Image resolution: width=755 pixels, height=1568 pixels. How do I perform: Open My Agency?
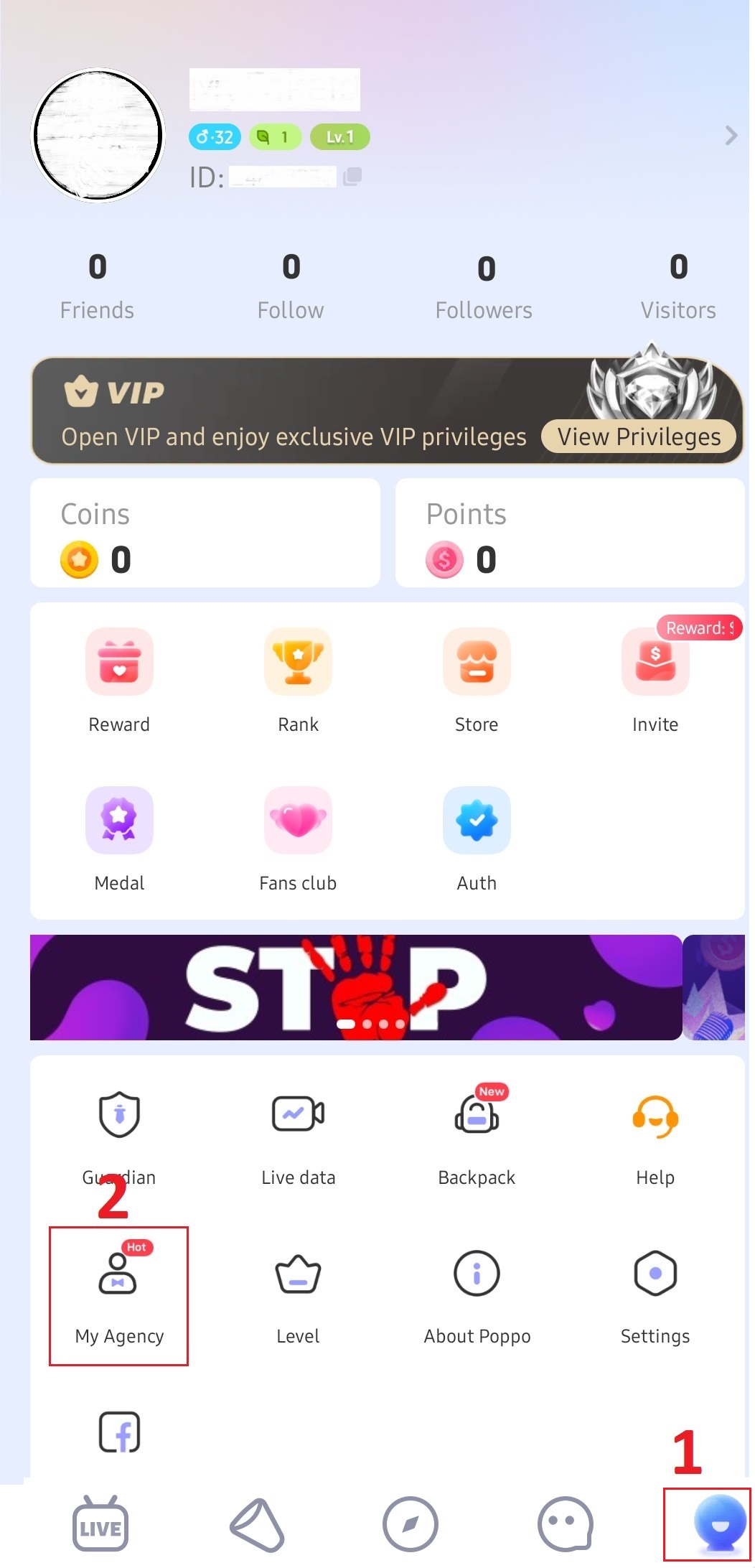[119, 1297]
